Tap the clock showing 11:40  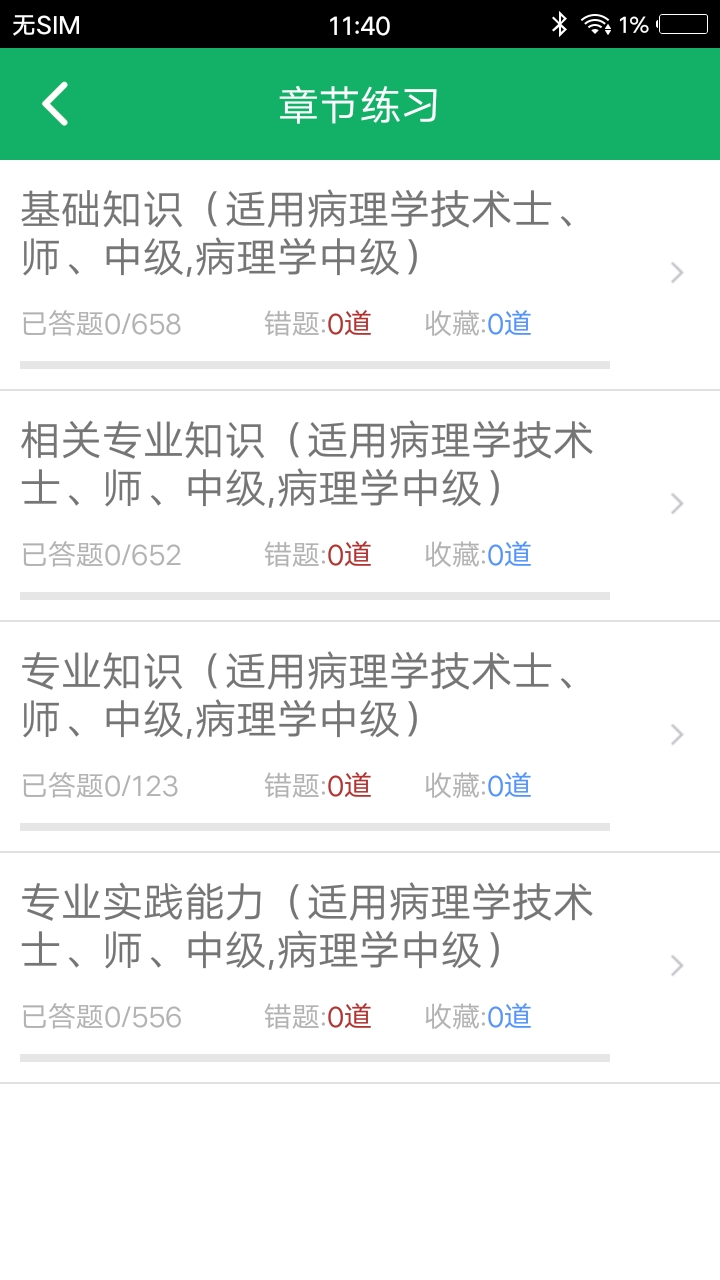[360, 25]
